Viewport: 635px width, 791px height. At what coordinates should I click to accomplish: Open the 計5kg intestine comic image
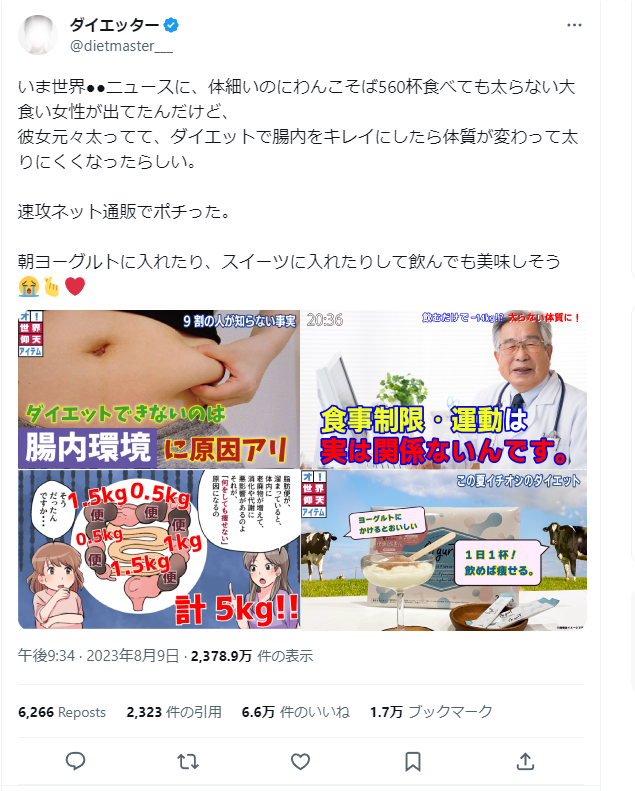158,550
